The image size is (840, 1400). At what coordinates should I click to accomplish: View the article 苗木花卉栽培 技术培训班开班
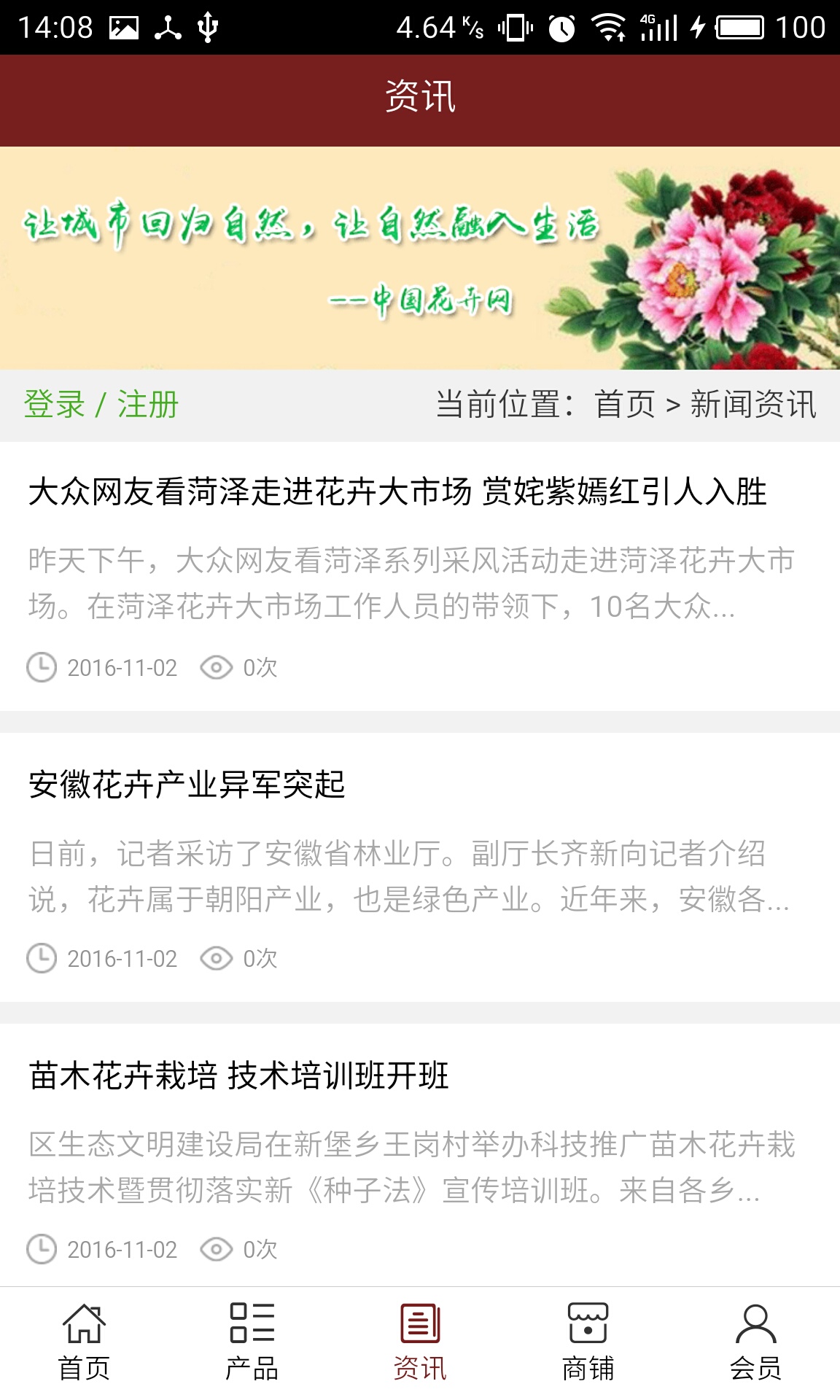[239, 1076]
